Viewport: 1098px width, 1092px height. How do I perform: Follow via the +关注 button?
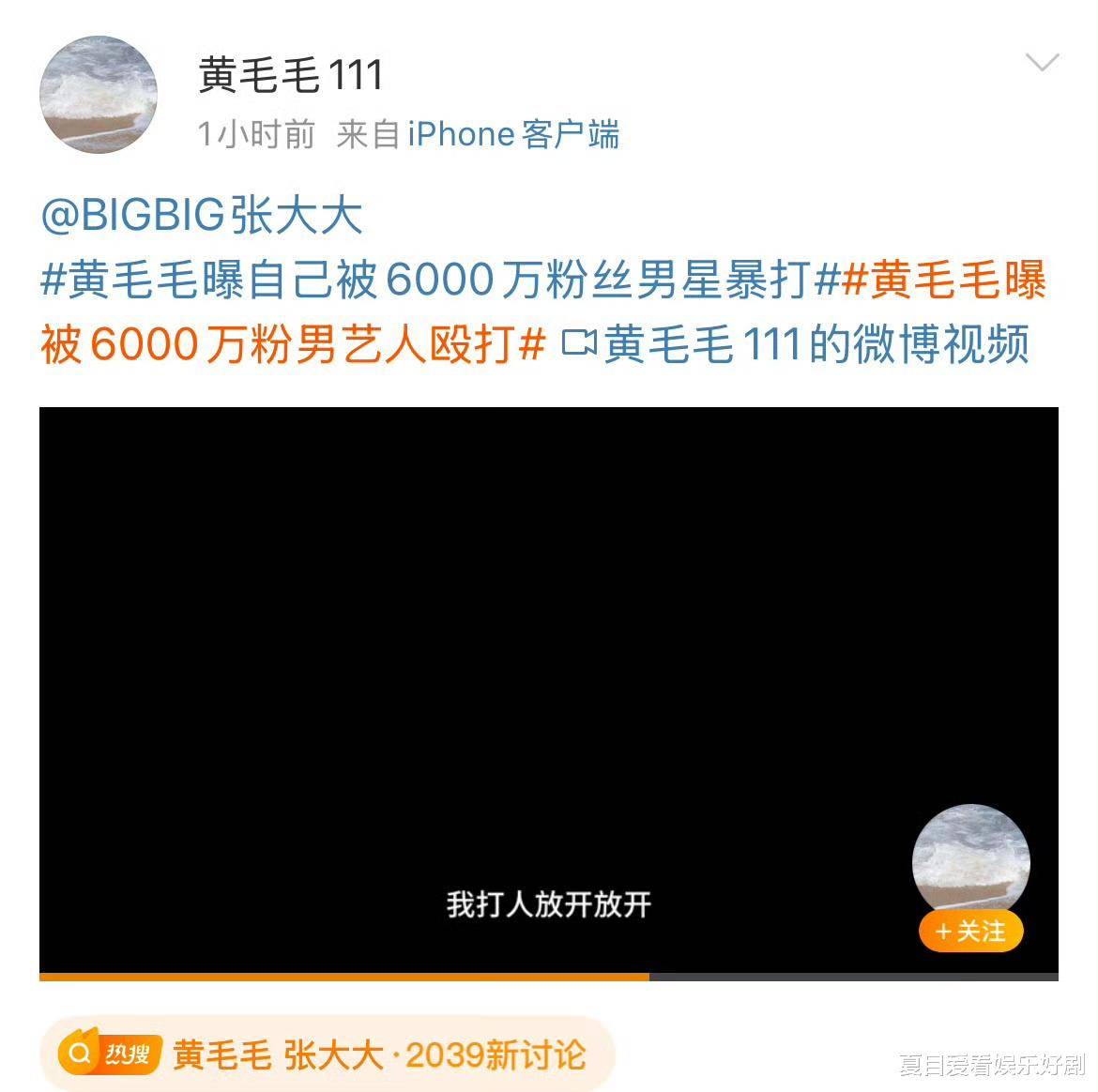[970, 931]
